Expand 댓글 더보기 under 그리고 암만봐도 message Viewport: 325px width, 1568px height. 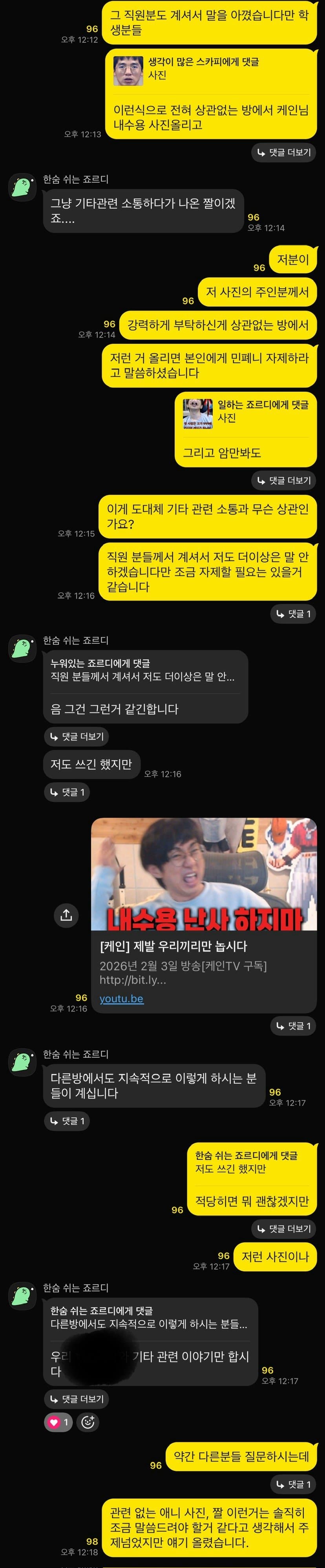point(284,480)
